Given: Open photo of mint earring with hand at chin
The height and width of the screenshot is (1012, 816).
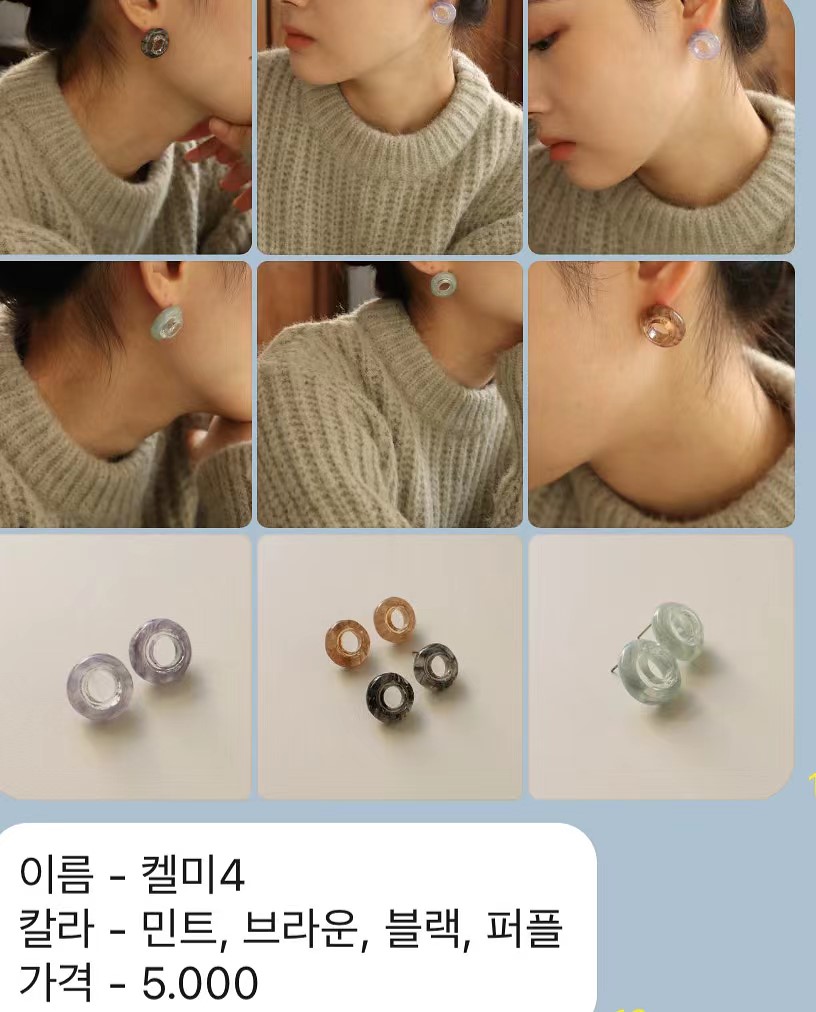Looking at the screenshot, I should pyautogui.click(x=125, y=394).
